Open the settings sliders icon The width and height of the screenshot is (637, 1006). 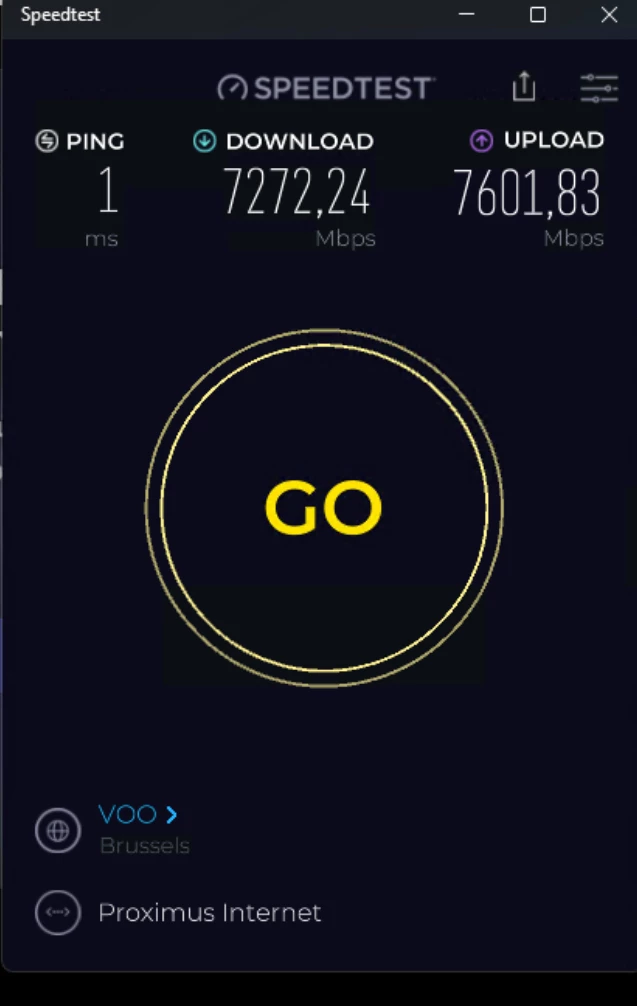click(x=598, y=88)
